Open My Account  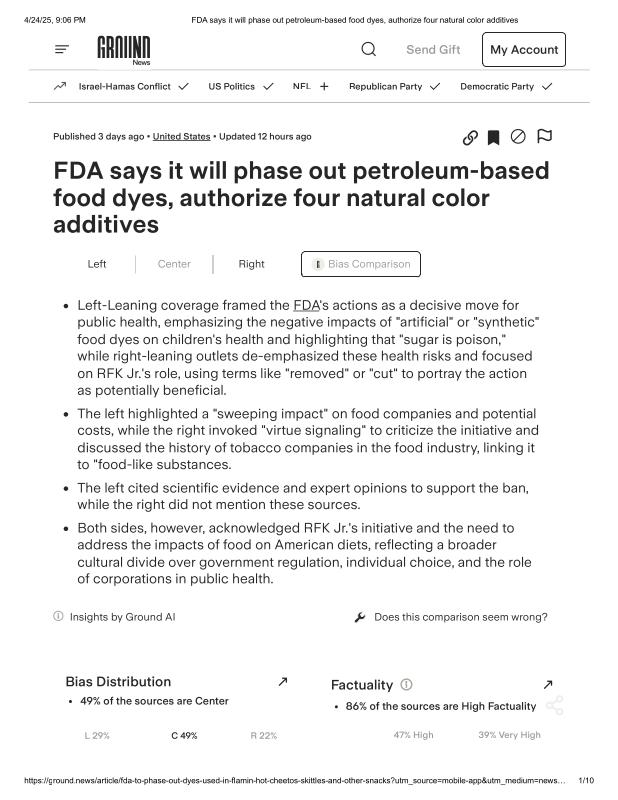523,50
